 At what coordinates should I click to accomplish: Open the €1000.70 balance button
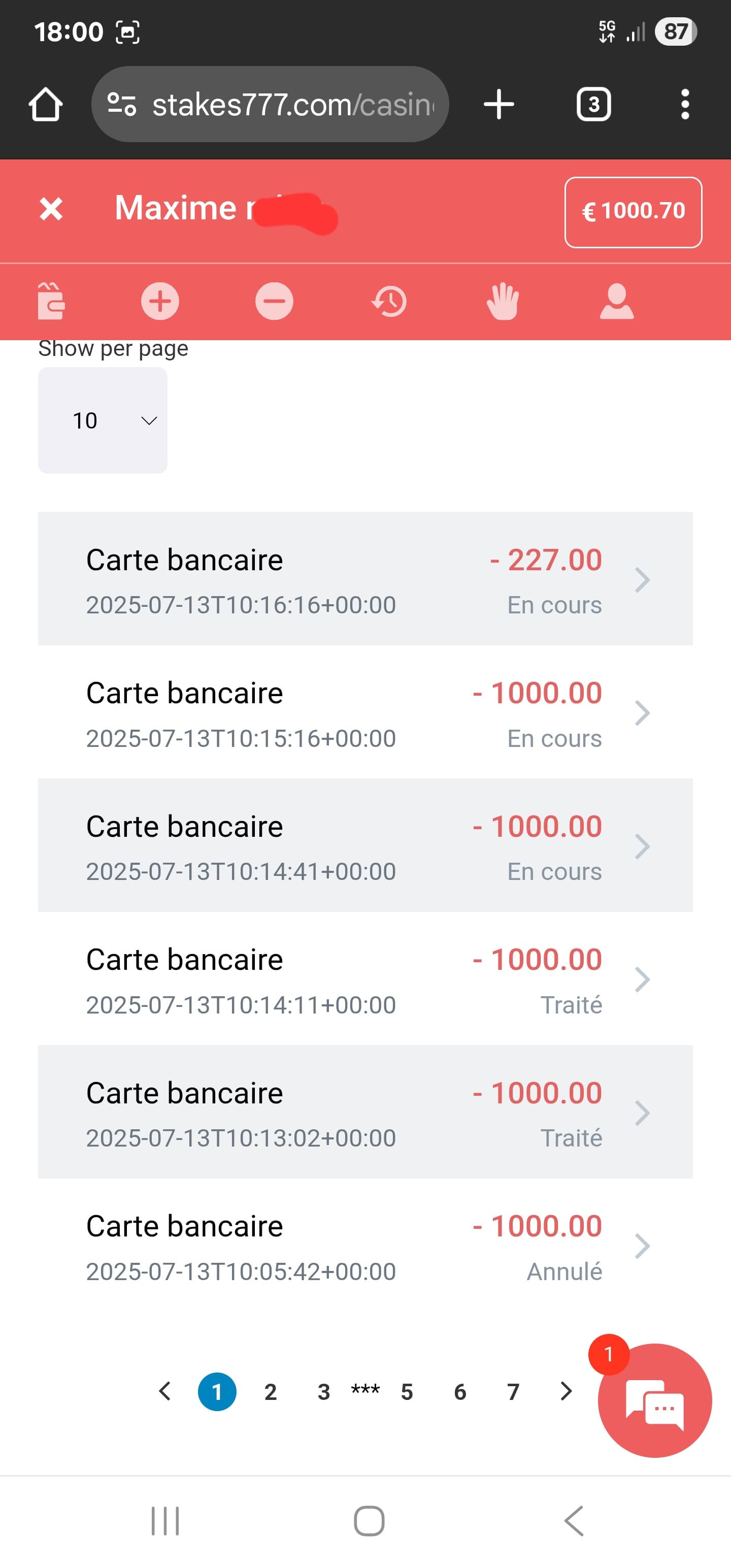[x=633, y=212]
